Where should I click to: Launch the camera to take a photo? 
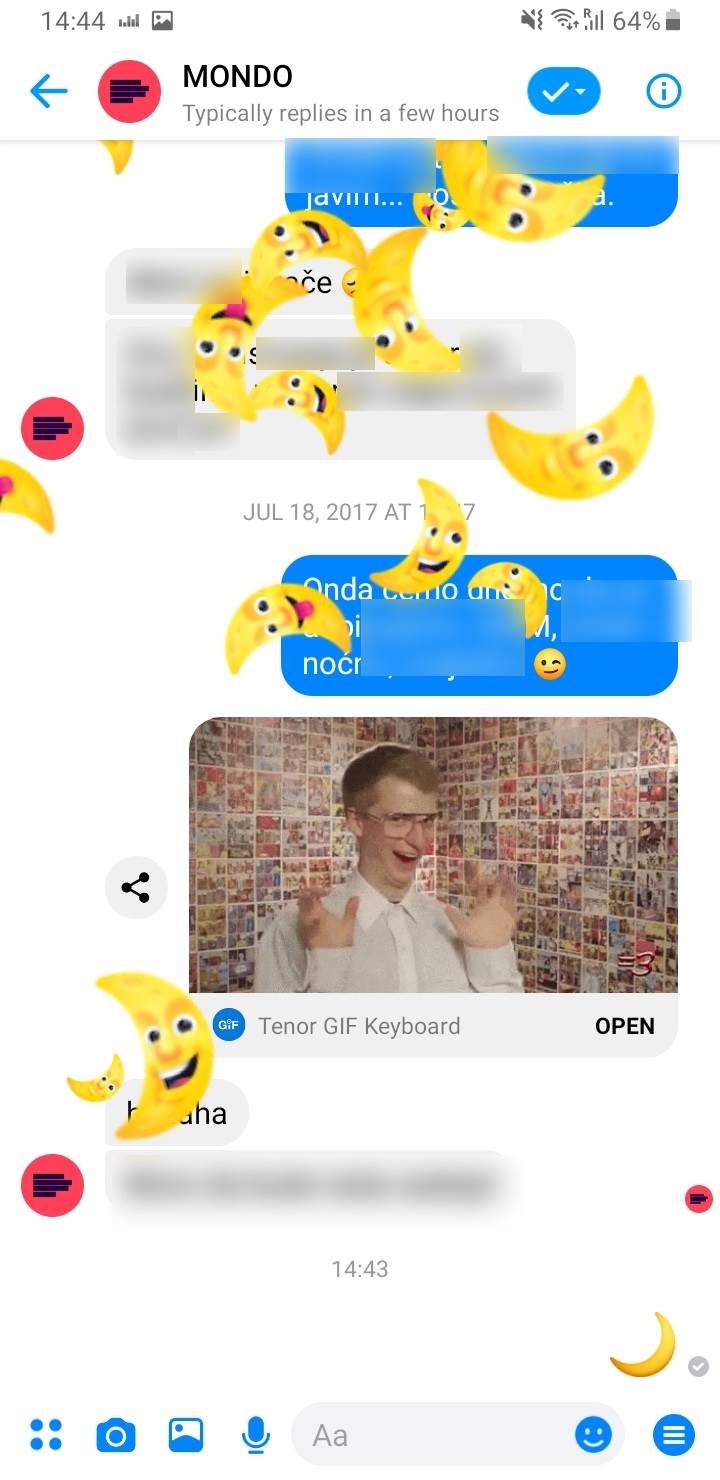116,1436
